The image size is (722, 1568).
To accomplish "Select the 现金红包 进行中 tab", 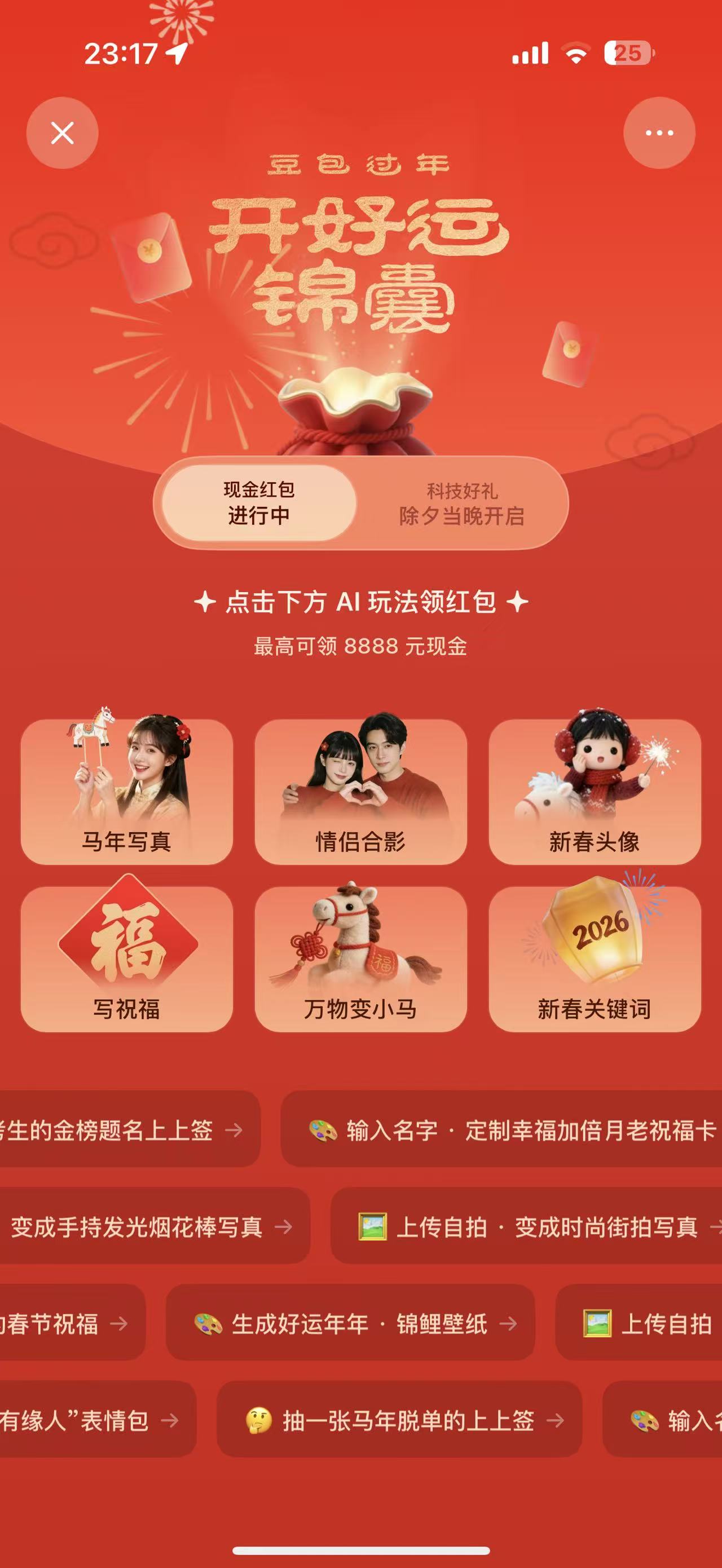I will 259,503.
